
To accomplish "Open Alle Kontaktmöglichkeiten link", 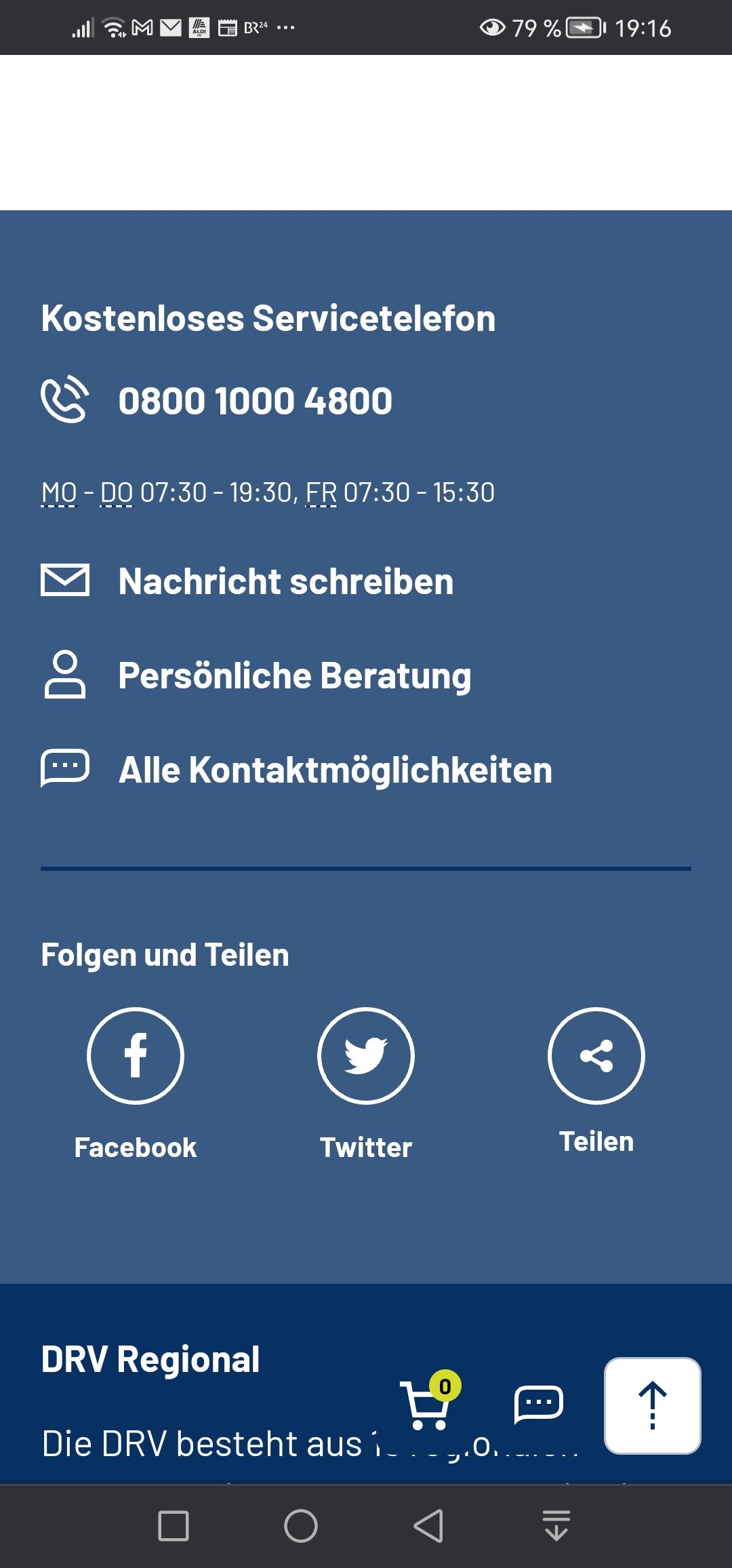I will coord(335,770).
